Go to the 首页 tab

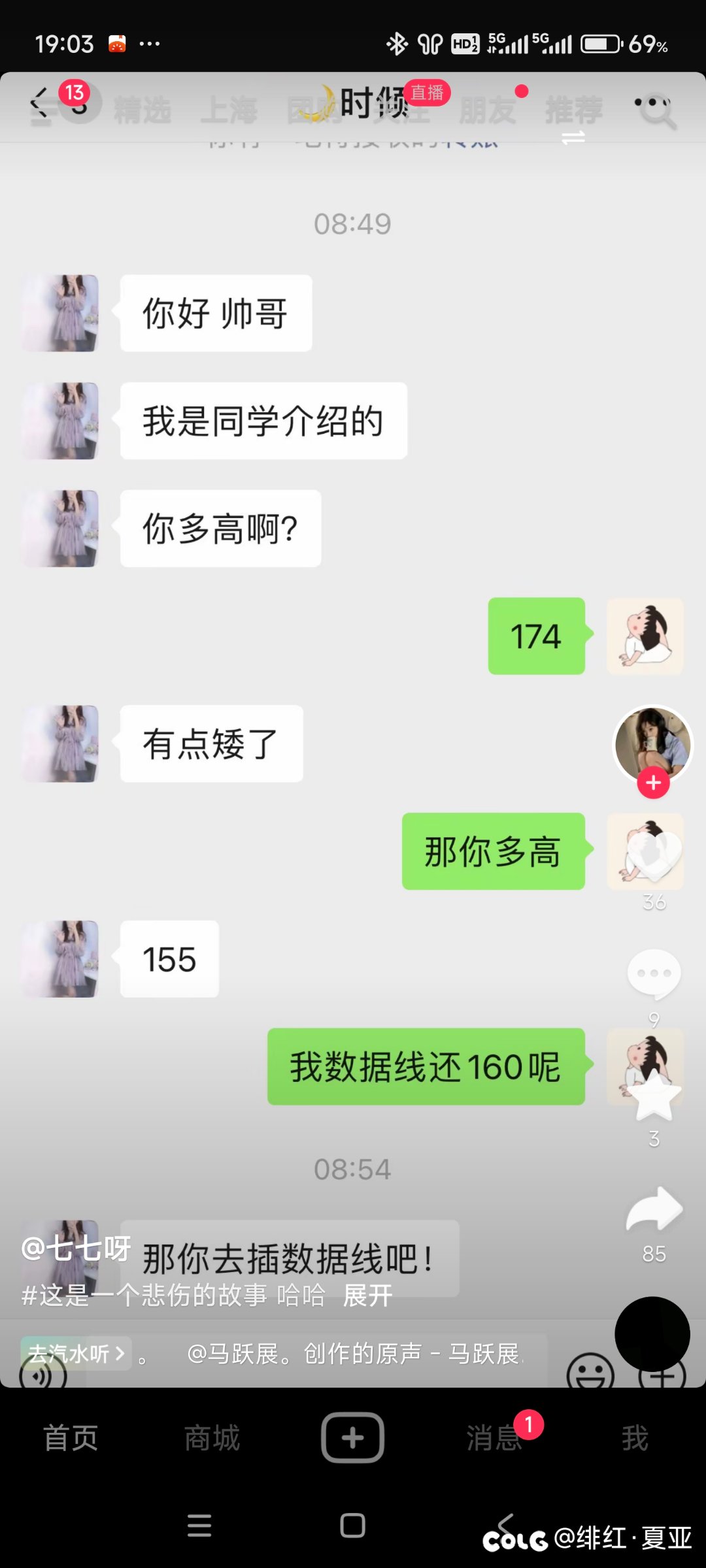pyautogui.click(x=71, y=1439)
